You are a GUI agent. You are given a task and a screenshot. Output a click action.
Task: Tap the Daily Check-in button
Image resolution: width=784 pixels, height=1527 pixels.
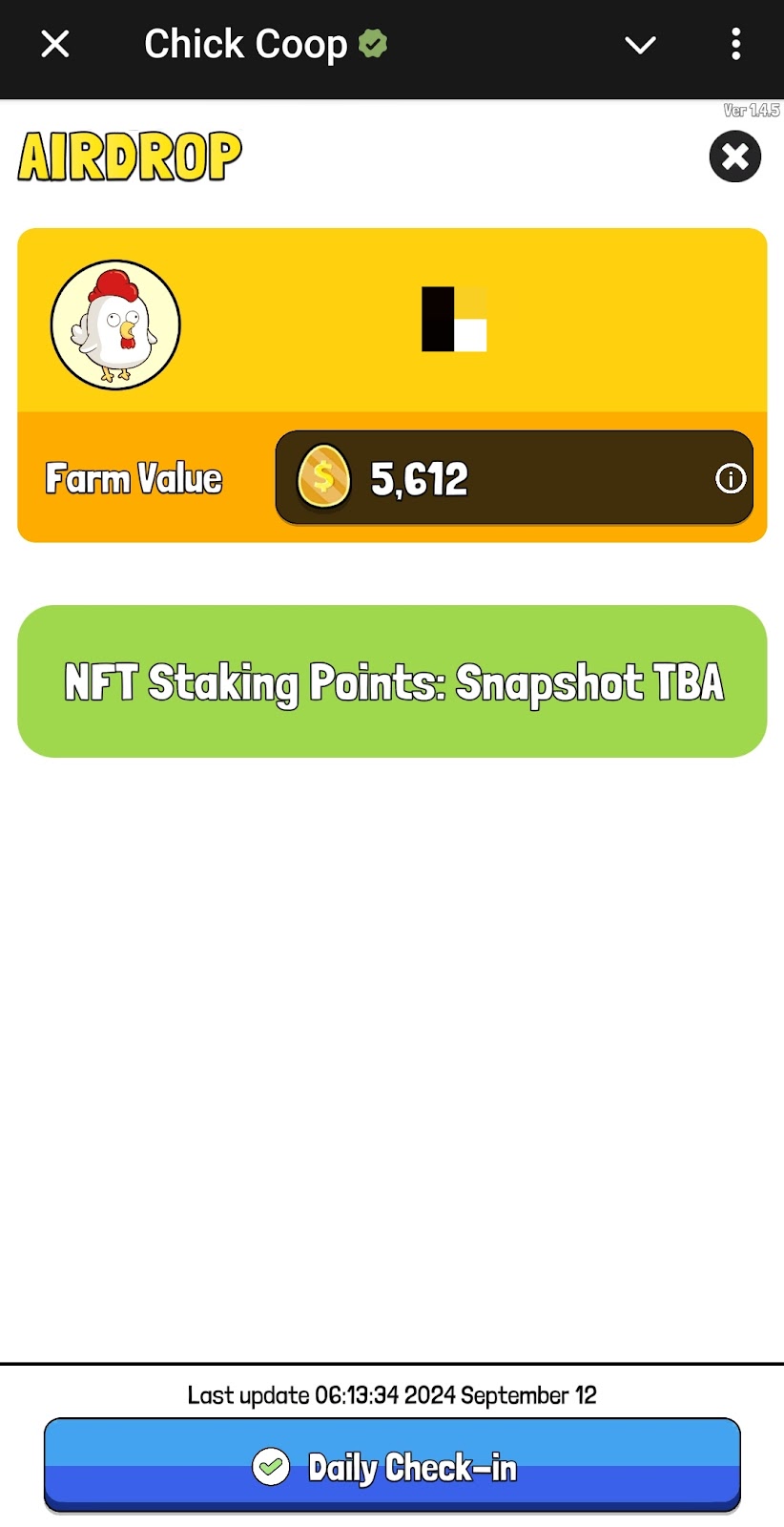pos(392,1466)
